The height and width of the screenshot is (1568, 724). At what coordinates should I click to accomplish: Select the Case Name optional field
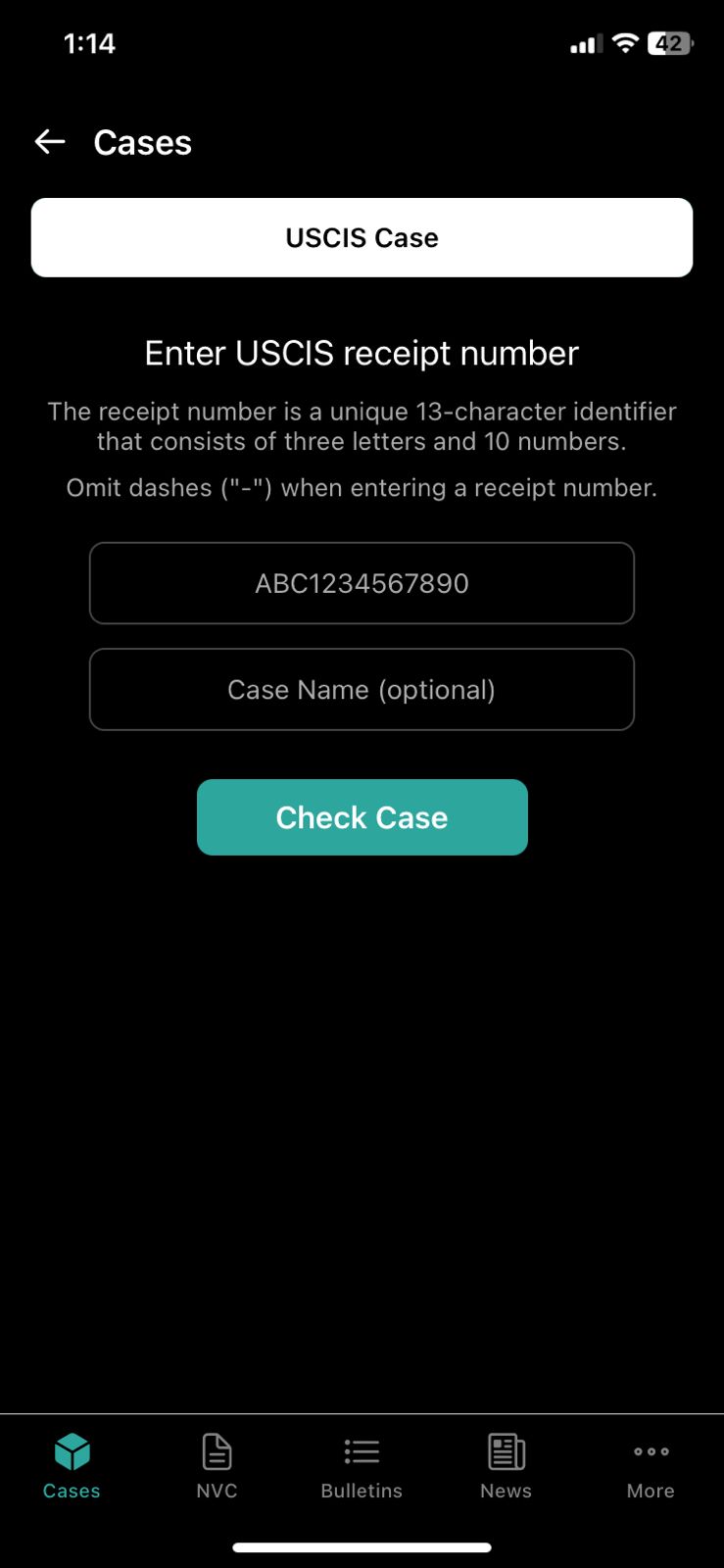[362, 689]
